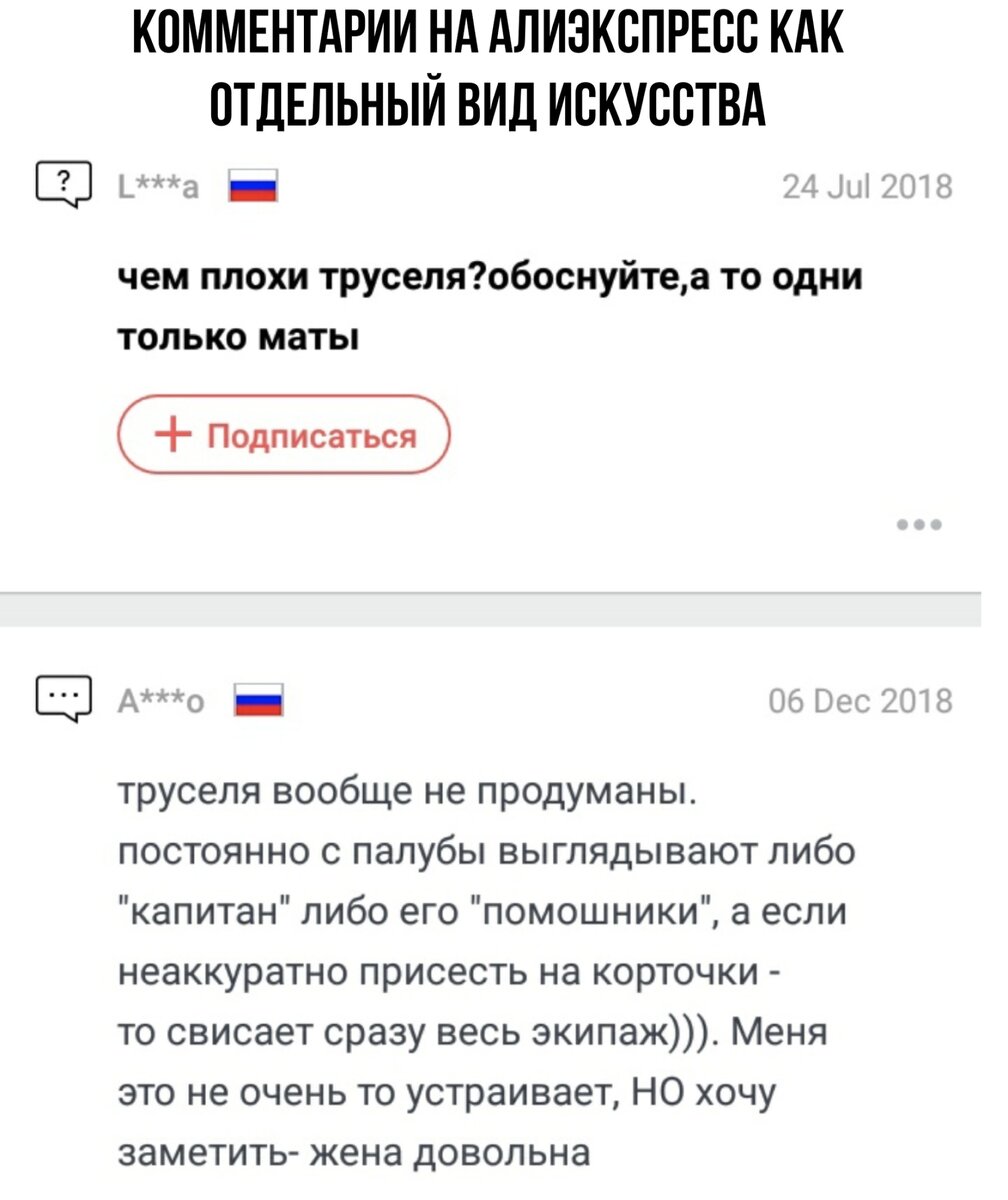Click the question mark symbol in the first avatar
Screen dimensions: 1008x1200
coord(63,180)
